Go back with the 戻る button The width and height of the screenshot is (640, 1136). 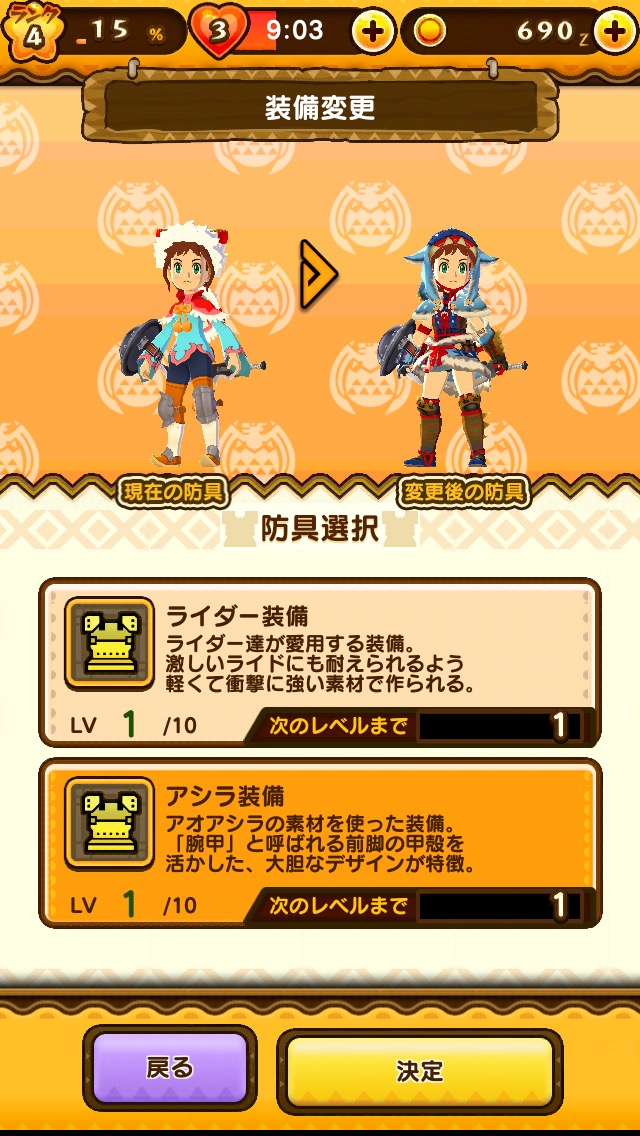169,1068
